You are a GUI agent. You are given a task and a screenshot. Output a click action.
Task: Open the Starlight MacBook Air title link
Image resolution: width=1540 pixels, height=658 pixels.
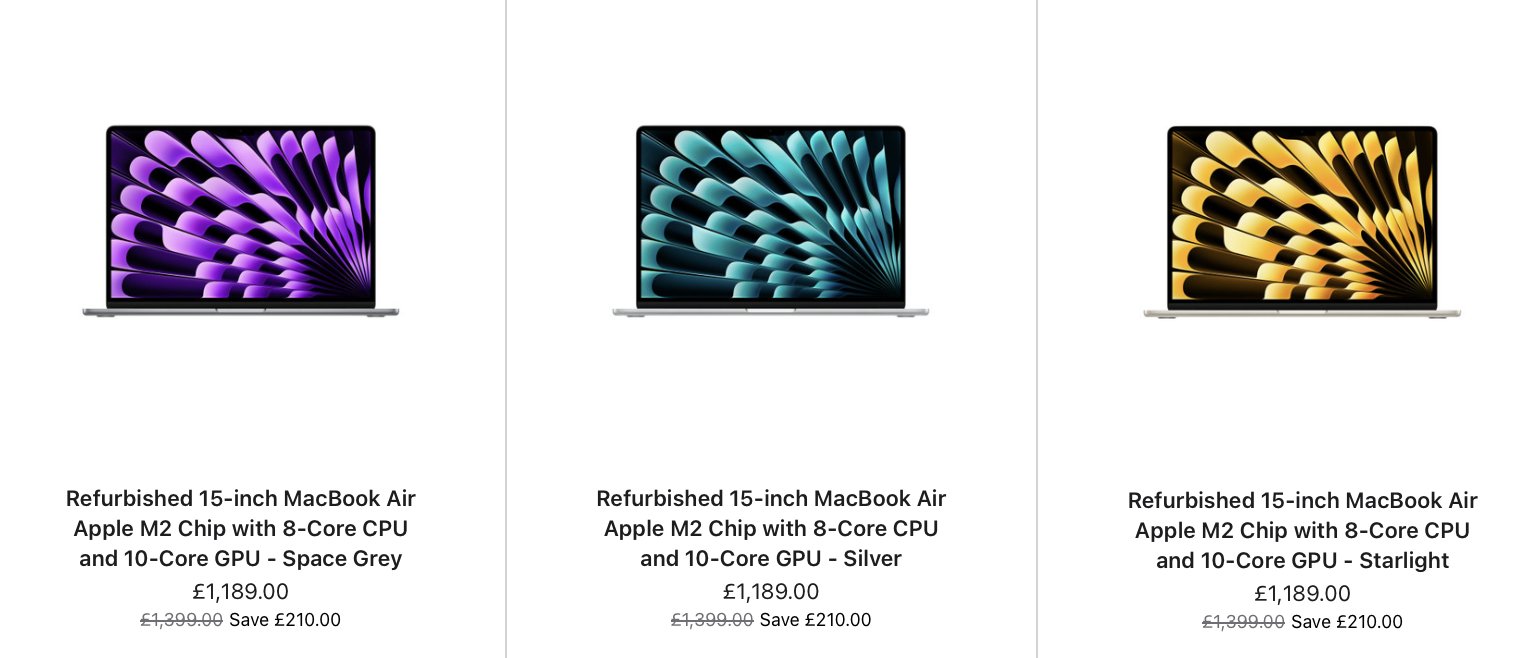1302,530
